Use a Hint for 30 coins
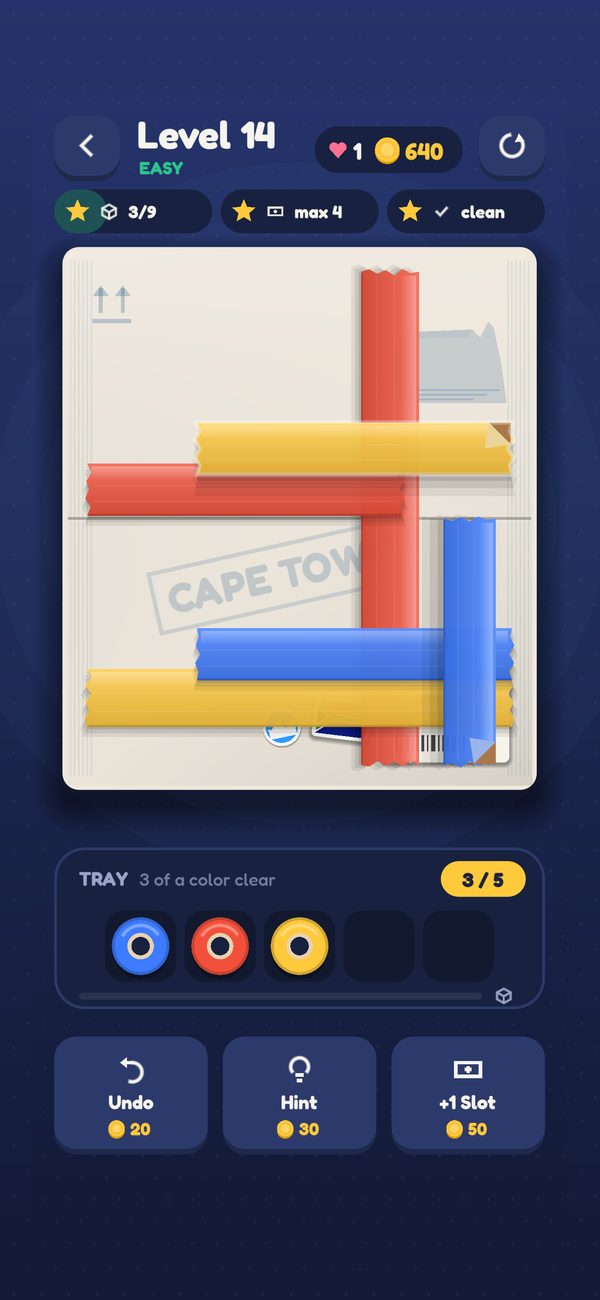Viewport: 600px width, 1300px height. click(299, 1092)
